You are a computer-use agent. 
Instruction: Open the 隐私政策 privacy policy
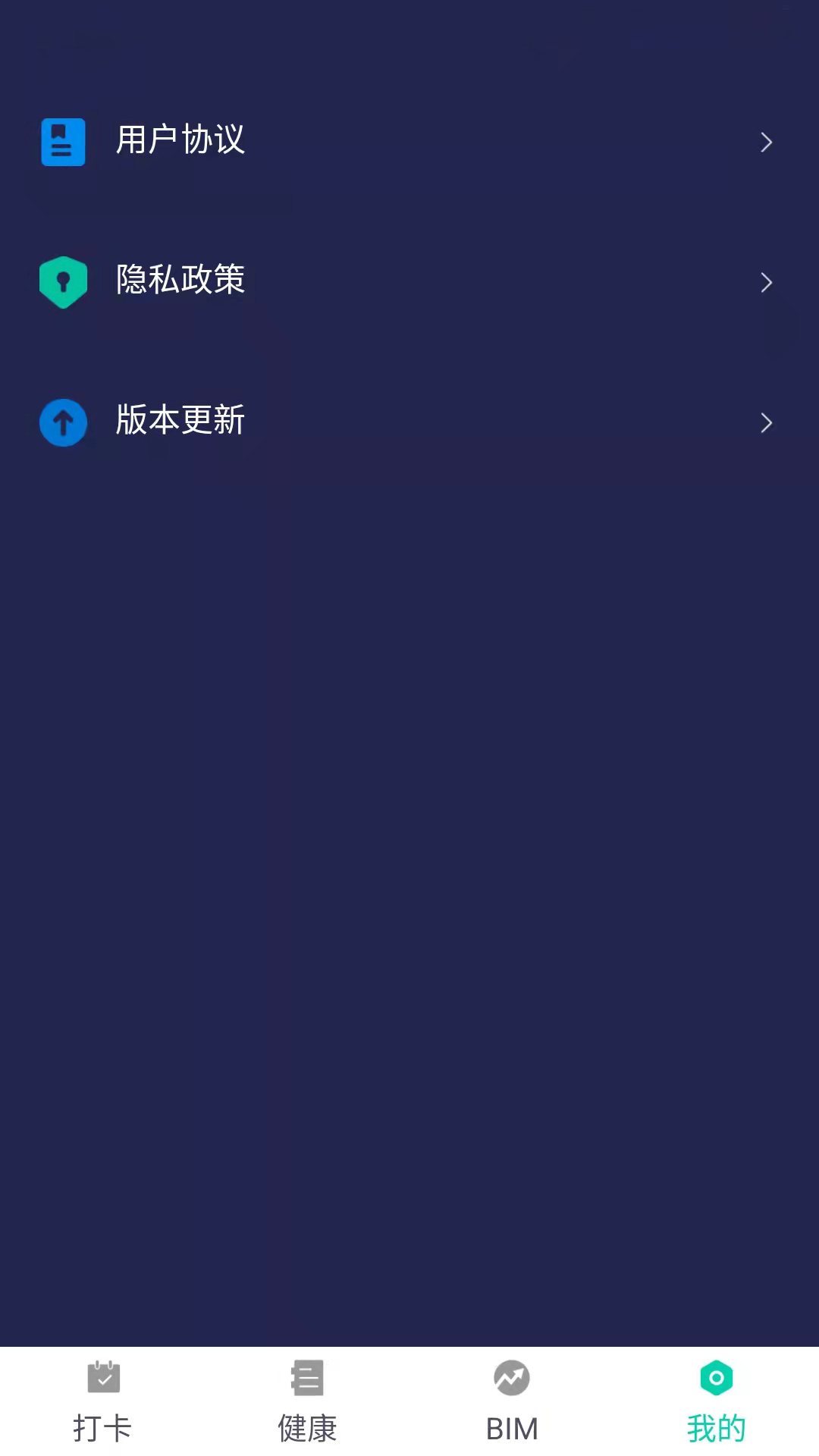pos(409,281)
